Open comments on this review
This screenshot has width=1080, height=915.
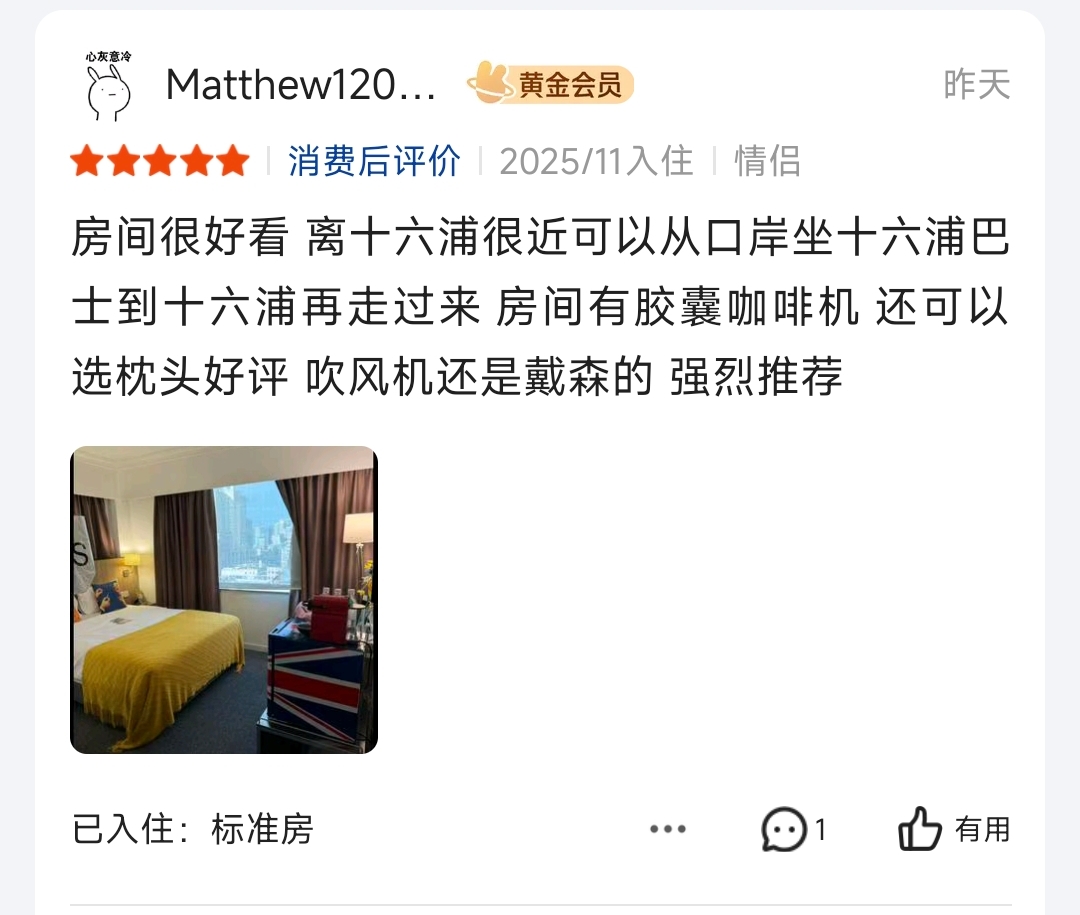click(792, 829)
